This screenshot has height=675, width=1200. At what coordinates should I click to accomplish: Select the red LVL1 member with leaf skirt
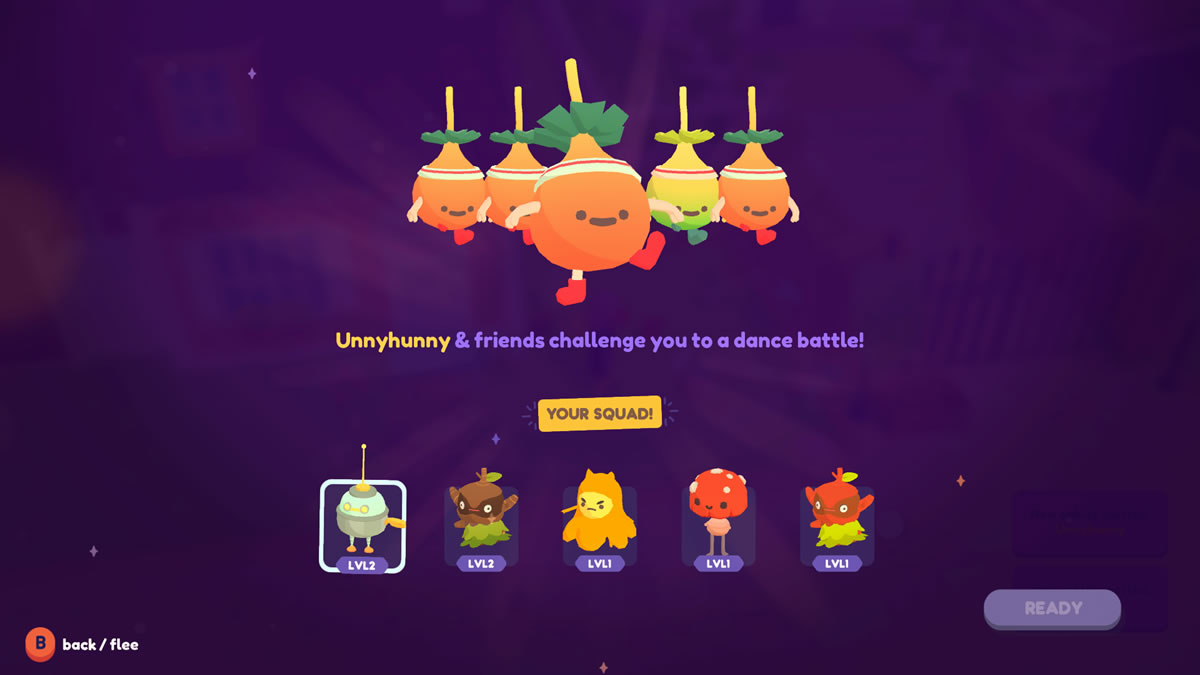(837, 524)
